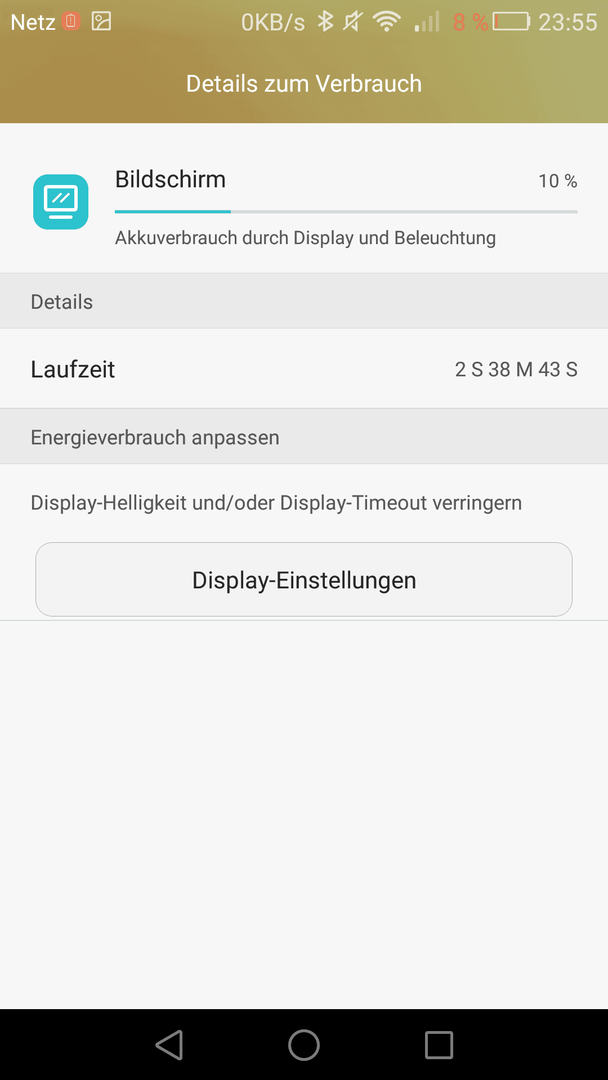This screenshot has width=608, height=1080.
Task: Open Display-Einstellungen
Action: coord(304,579)
